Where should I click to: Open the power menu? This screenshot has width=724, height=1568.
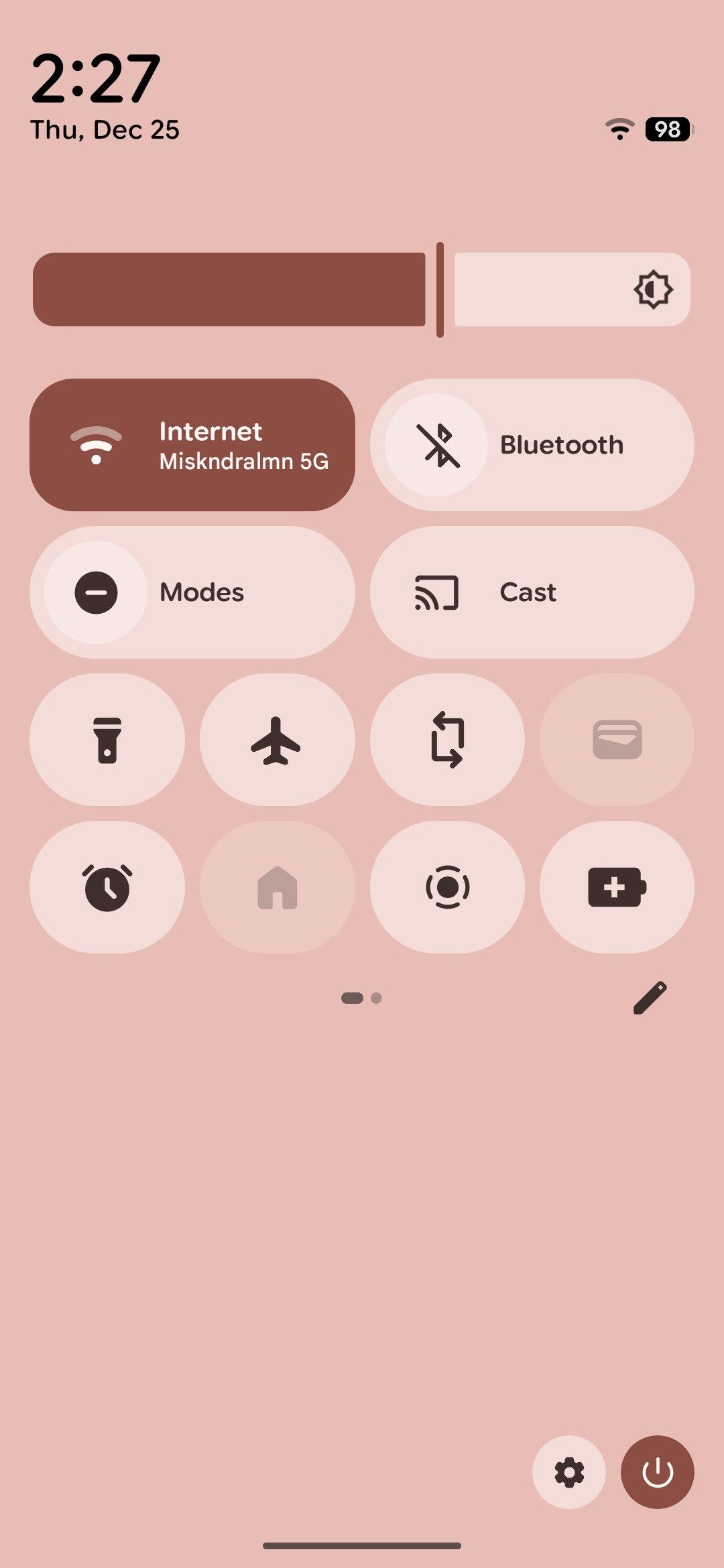(x=657, y=1472)
